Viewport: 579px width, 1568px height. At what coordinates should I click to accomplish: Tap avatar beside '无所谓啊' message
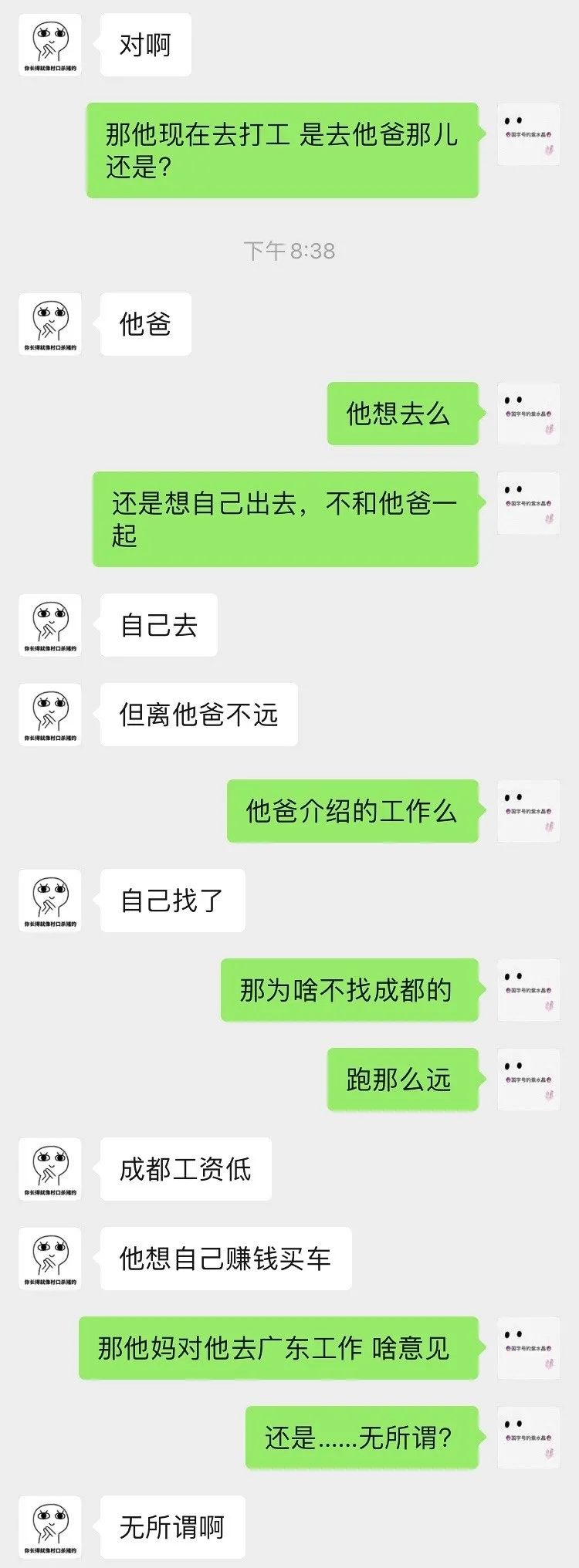[50, 1526]
